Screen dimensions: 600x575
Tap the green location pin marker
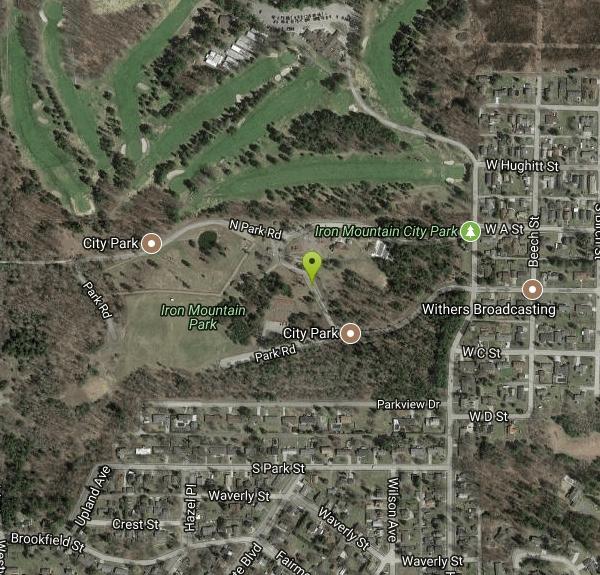click(x=312, y=265)
